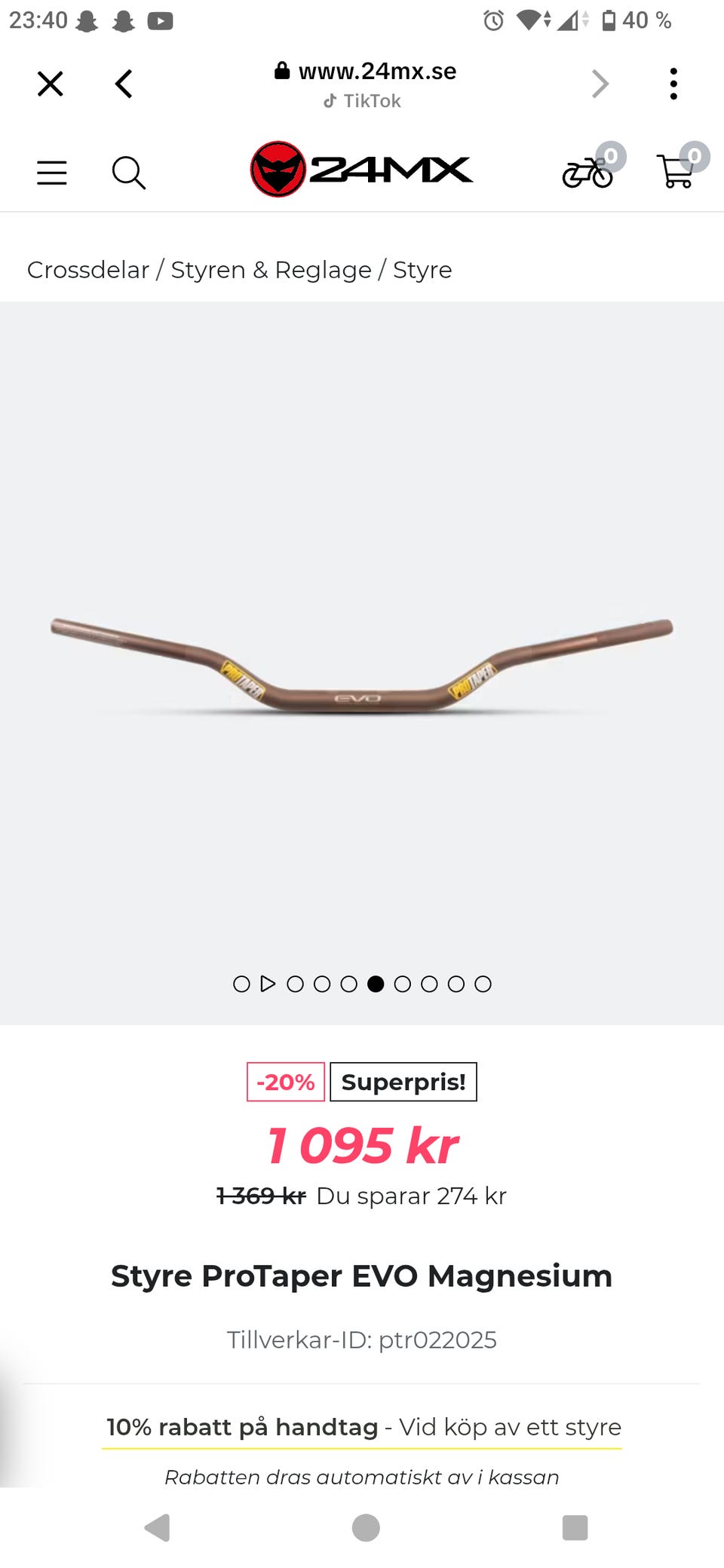This screenshot has height=1568, width=724.
Task: Go back to the previous page
Action: (x=124, y=84)
